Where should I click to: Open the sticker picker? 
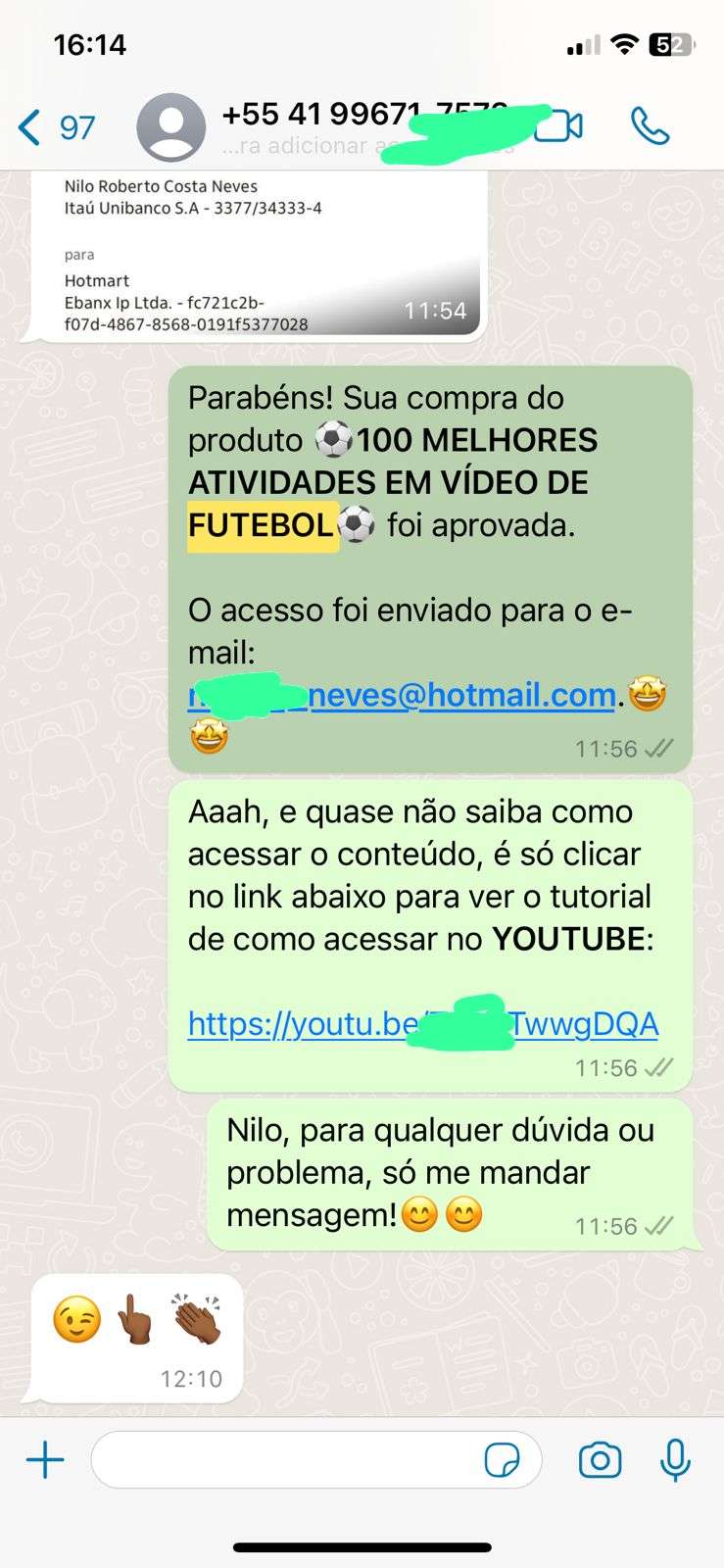pos(504,1460)
